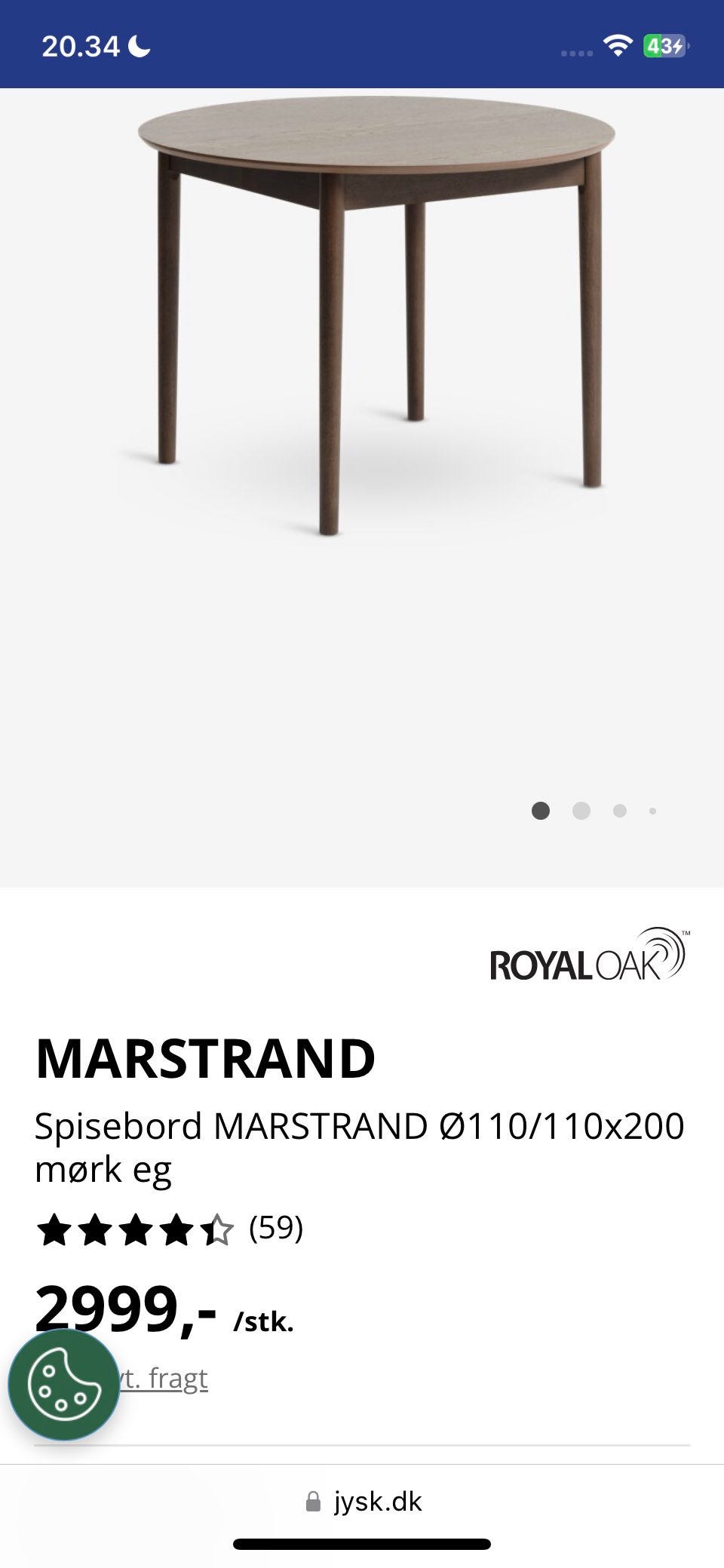Image resolution: width=724 pixels, height=1568 pixels.
Task: Open the 59 customer reviews
Action: click(x=275, y=1228)
